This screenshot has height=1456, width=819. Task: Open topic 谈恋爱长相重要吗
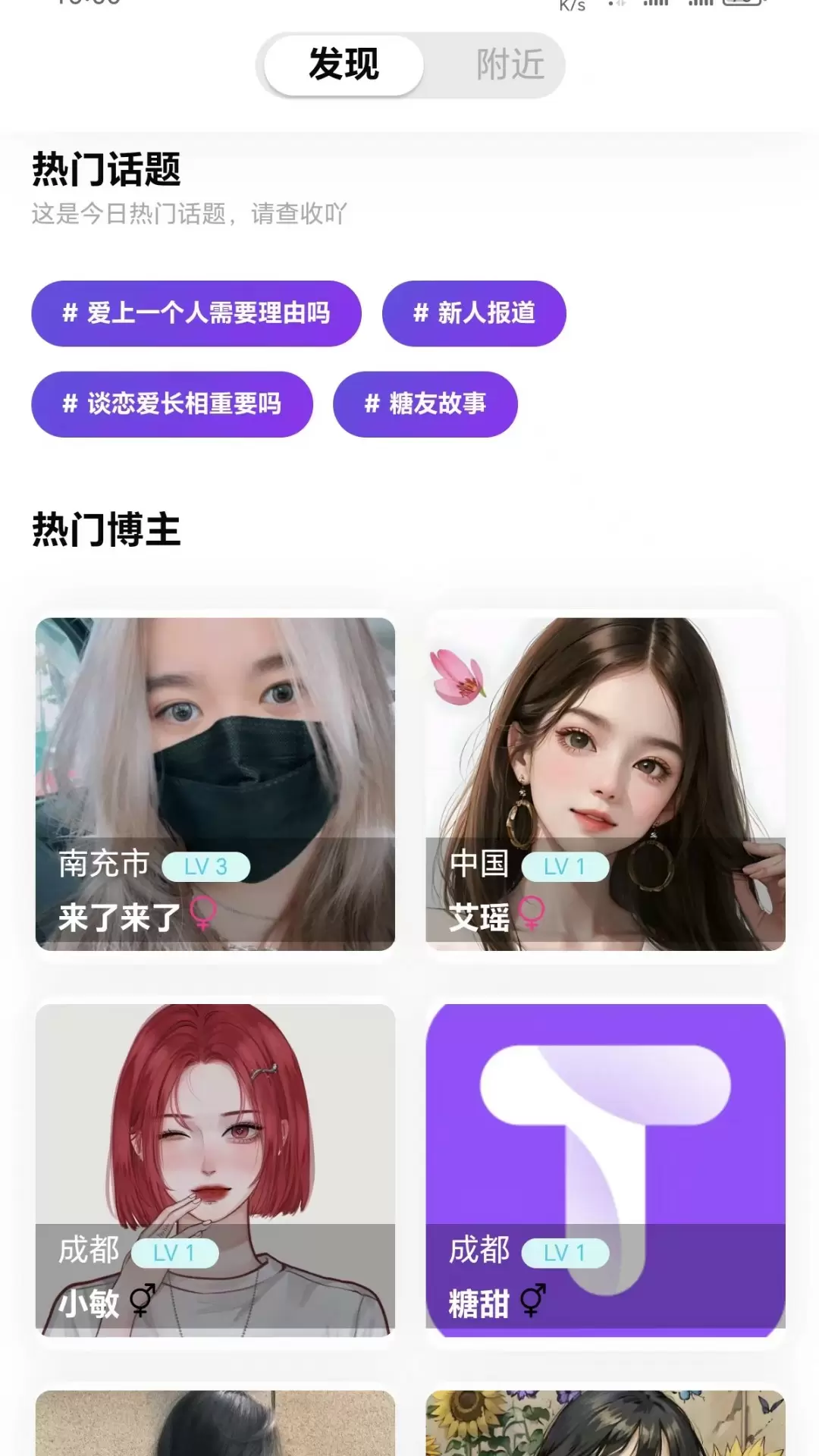pos(172,404)
